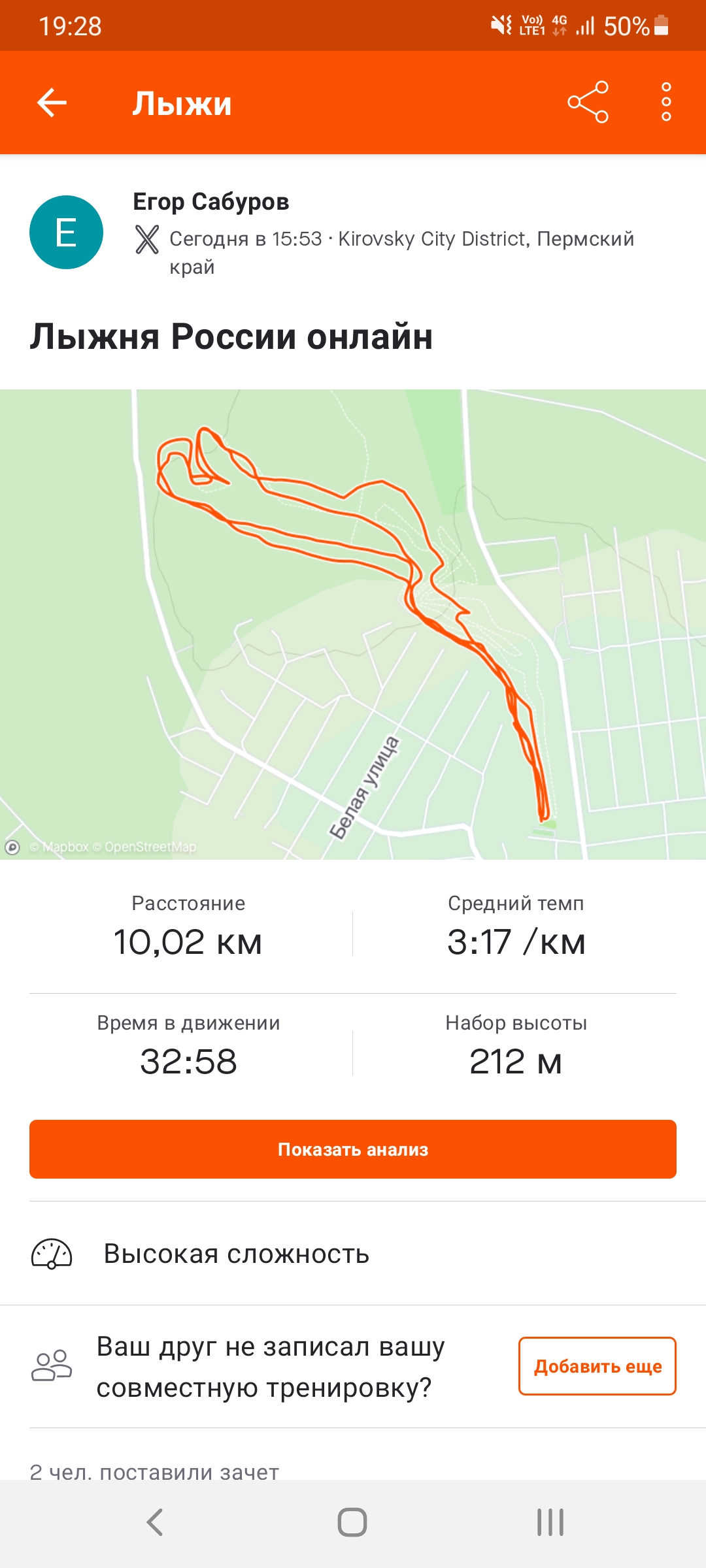The image size is (706, 1568).
Task: Tap the Добавить еще button
Action: click(x=597, y=1366)
